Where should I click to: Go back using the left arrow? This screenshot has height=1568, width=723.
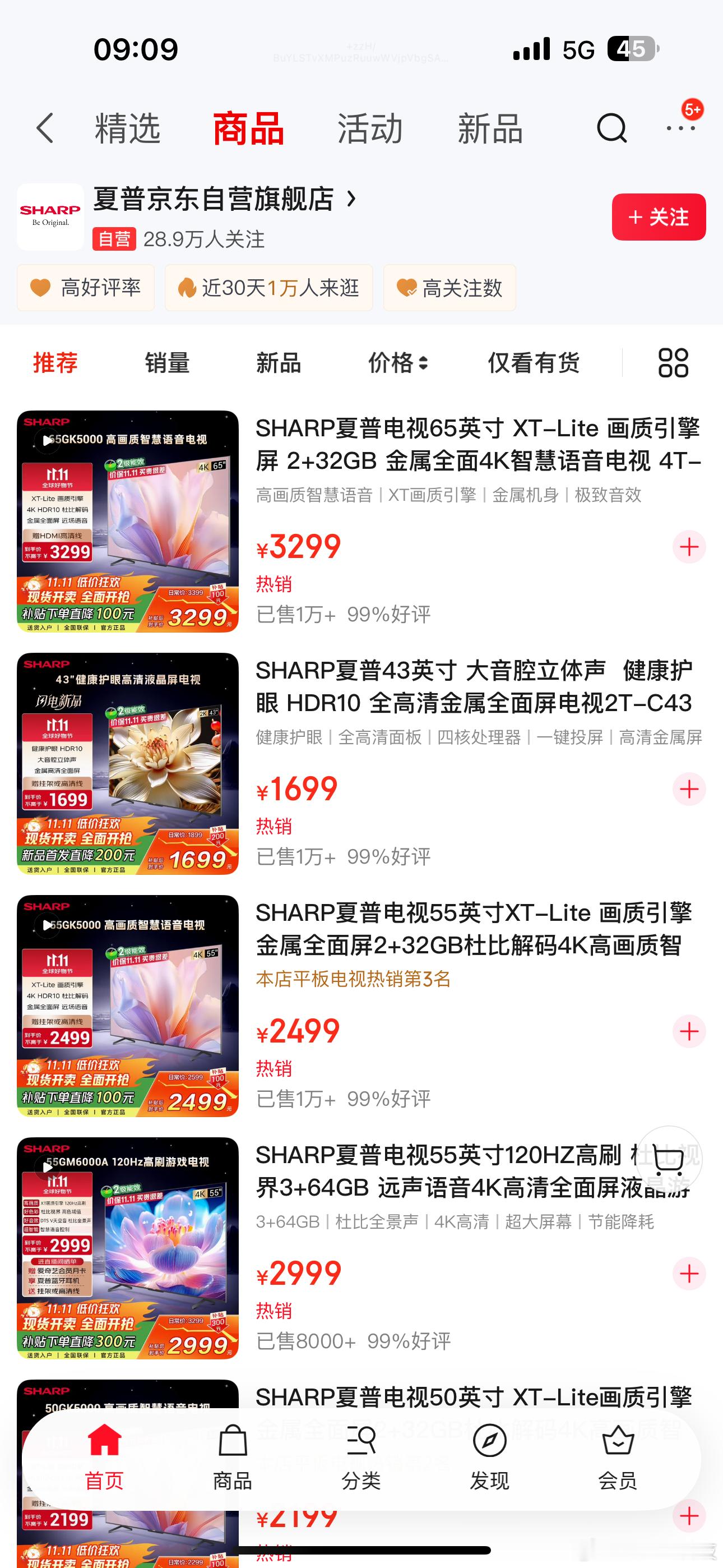pyautogui.click(x=44, y=128)
